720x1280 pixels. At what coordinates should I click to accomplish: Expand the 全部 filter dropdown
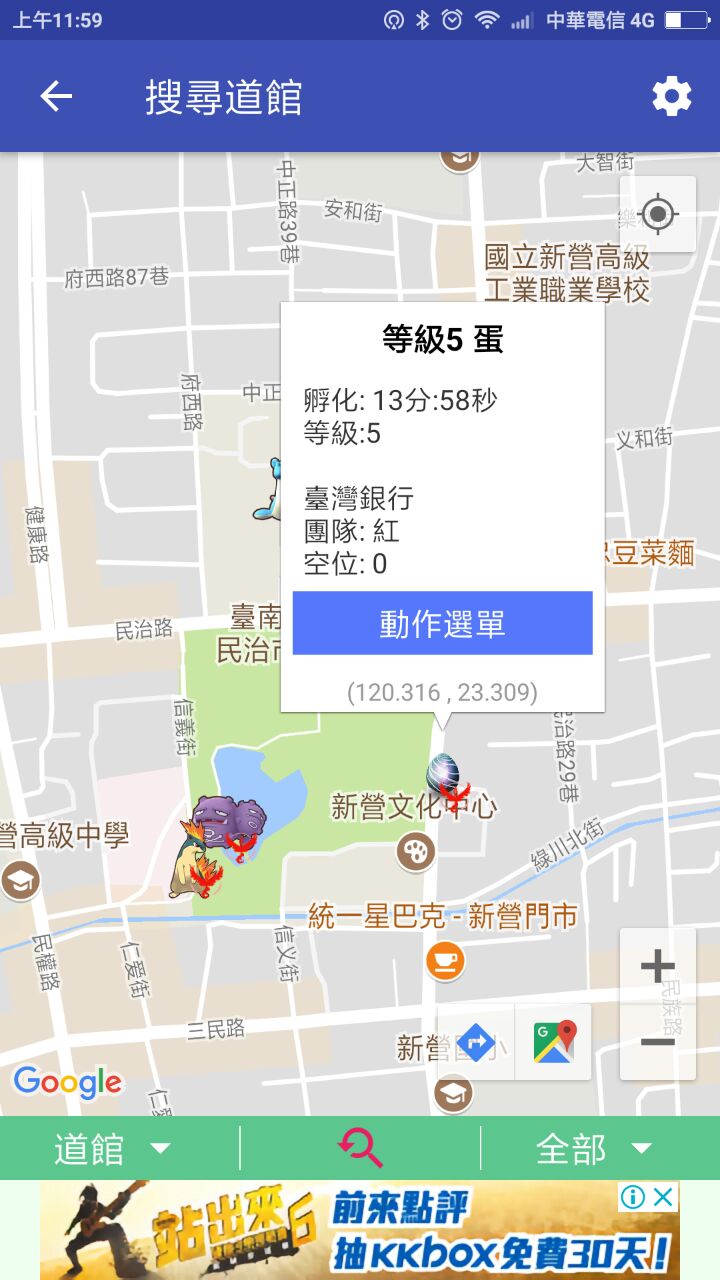594,1149
